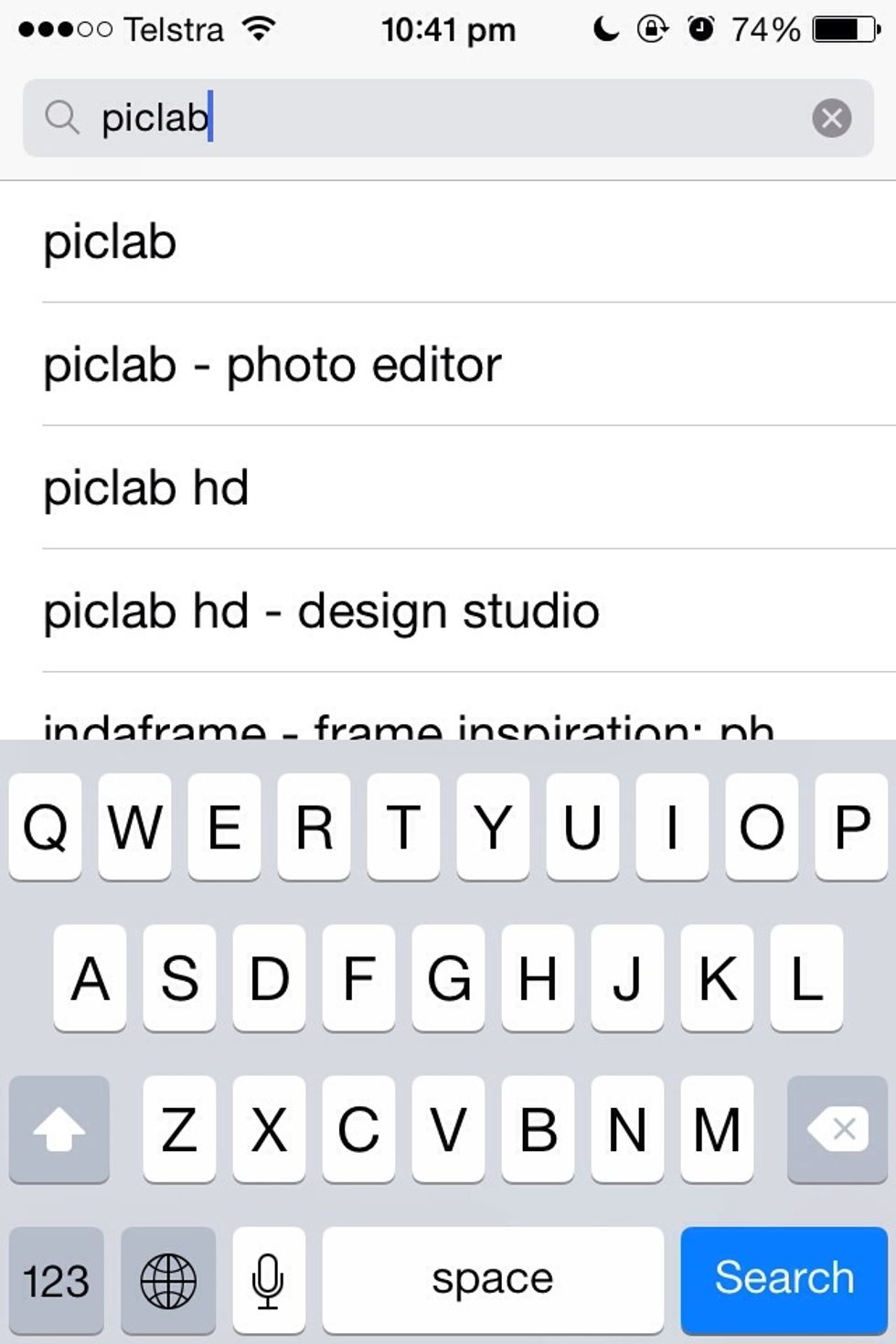896x1344 pixels.
Task: Select the suggestion 'piclab - photo editor'
Action: coord(272,364)
